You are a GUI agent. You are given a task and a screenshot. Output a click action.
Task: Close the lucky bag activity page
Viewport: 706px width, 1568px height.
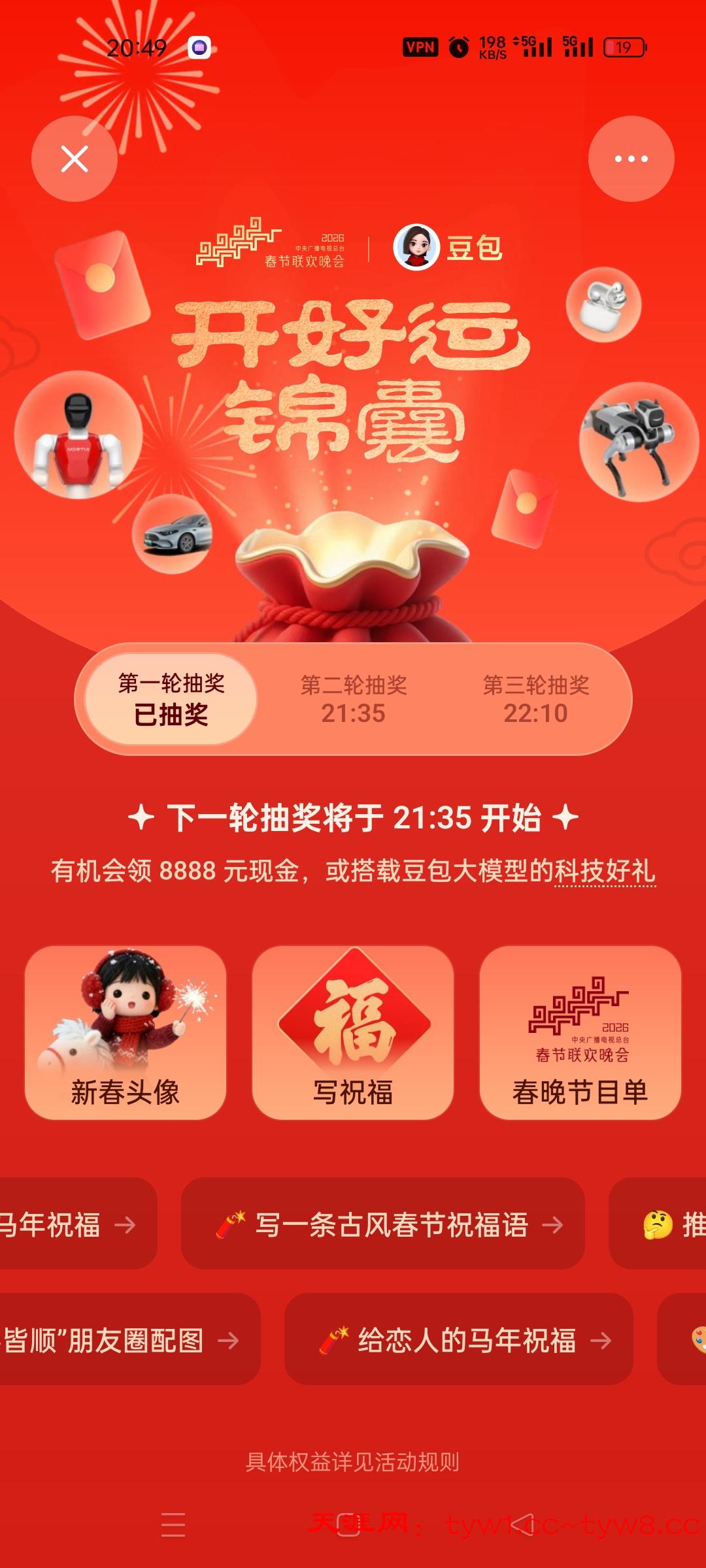(75, 159)
